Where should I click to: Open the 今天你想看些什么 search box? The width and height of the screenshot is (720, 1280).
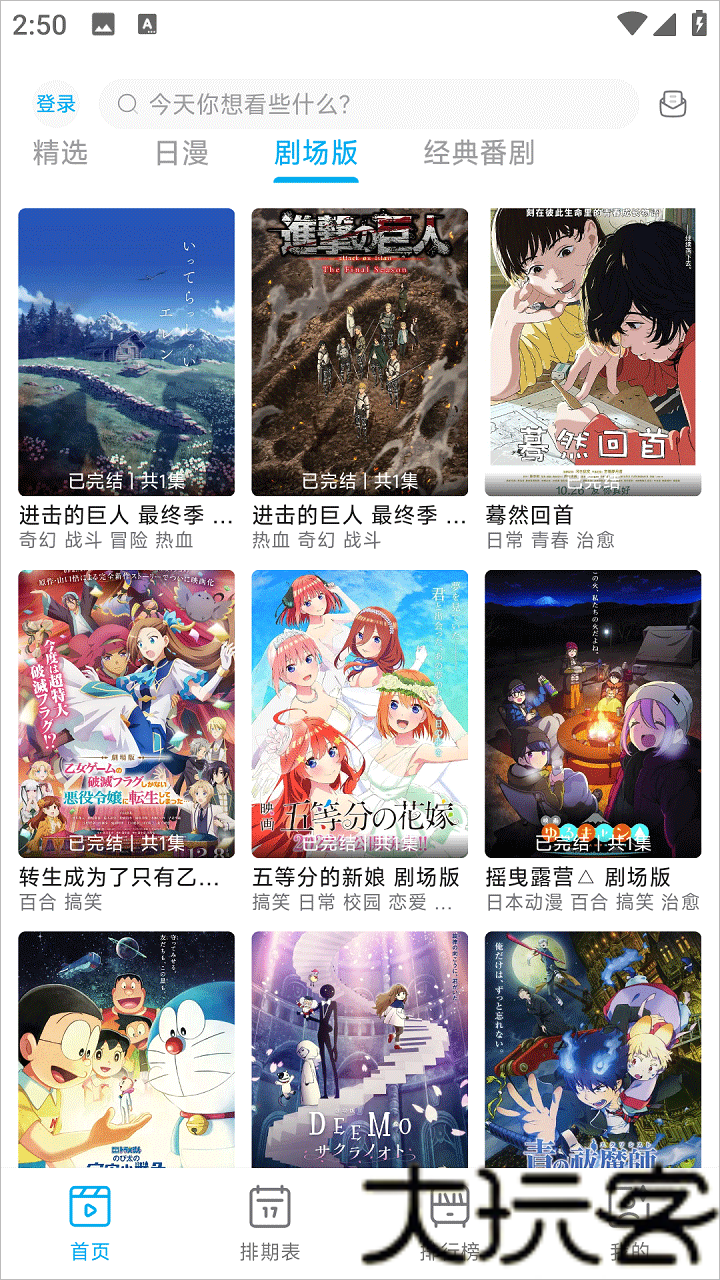(368, 104)
